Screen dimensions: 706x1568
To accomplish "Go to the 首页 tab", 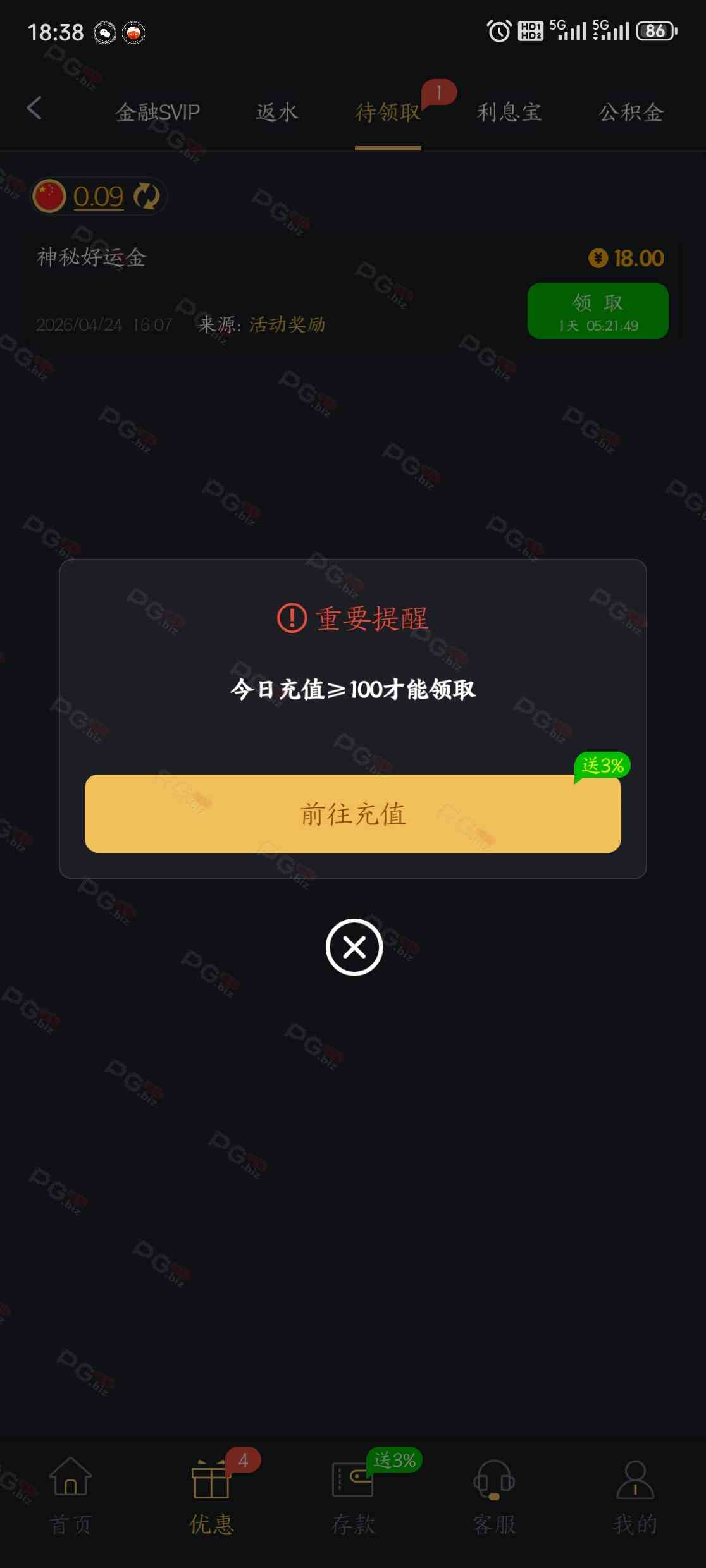I will click(x=70, y=1496).
